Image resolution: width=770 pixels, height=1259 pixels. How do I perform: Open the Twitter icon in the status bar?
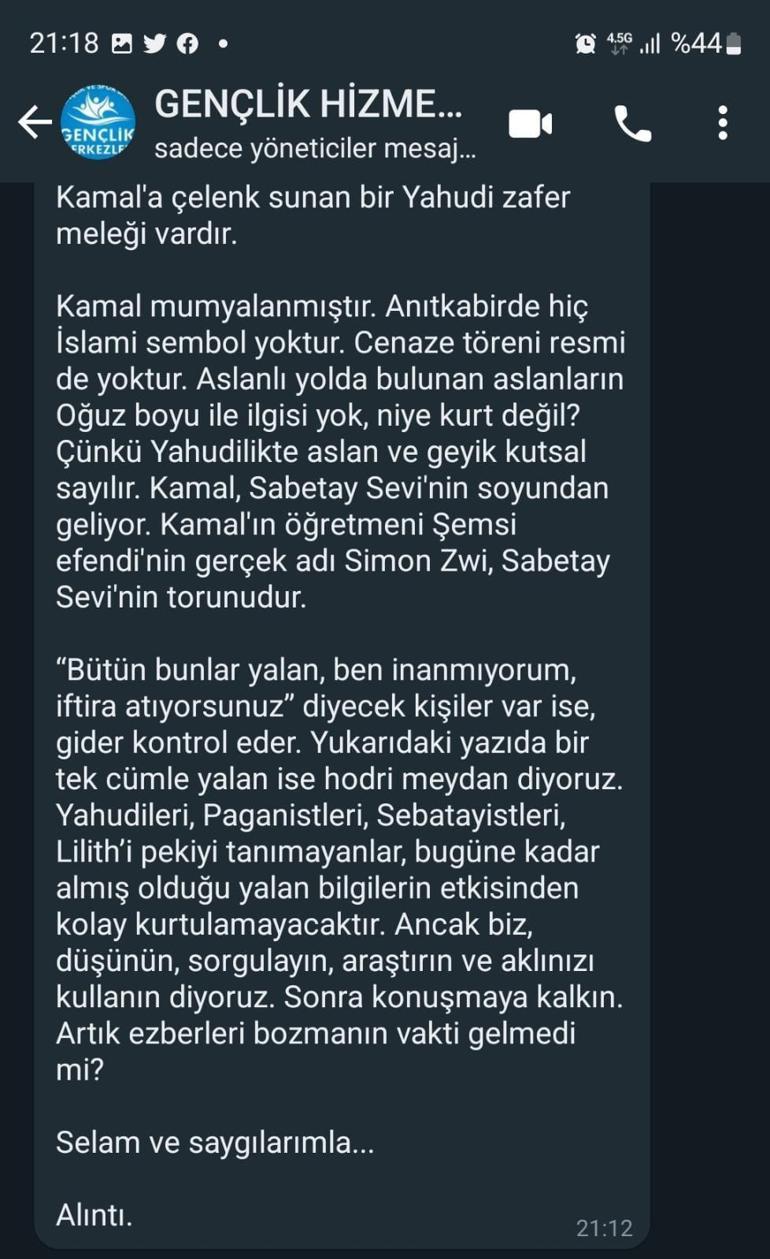coord(154,41)
